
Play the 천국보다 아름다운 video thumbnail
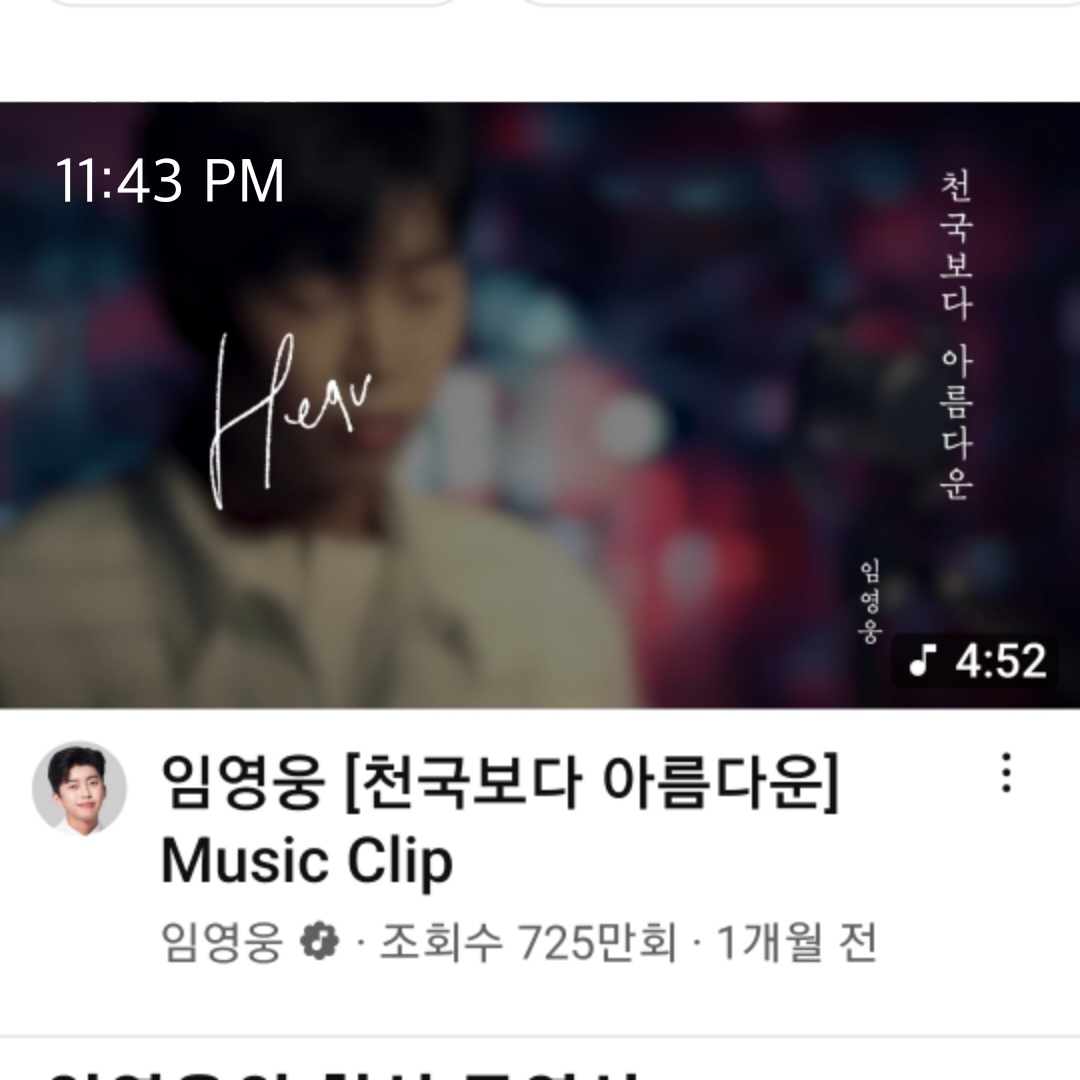pos(540,405)
